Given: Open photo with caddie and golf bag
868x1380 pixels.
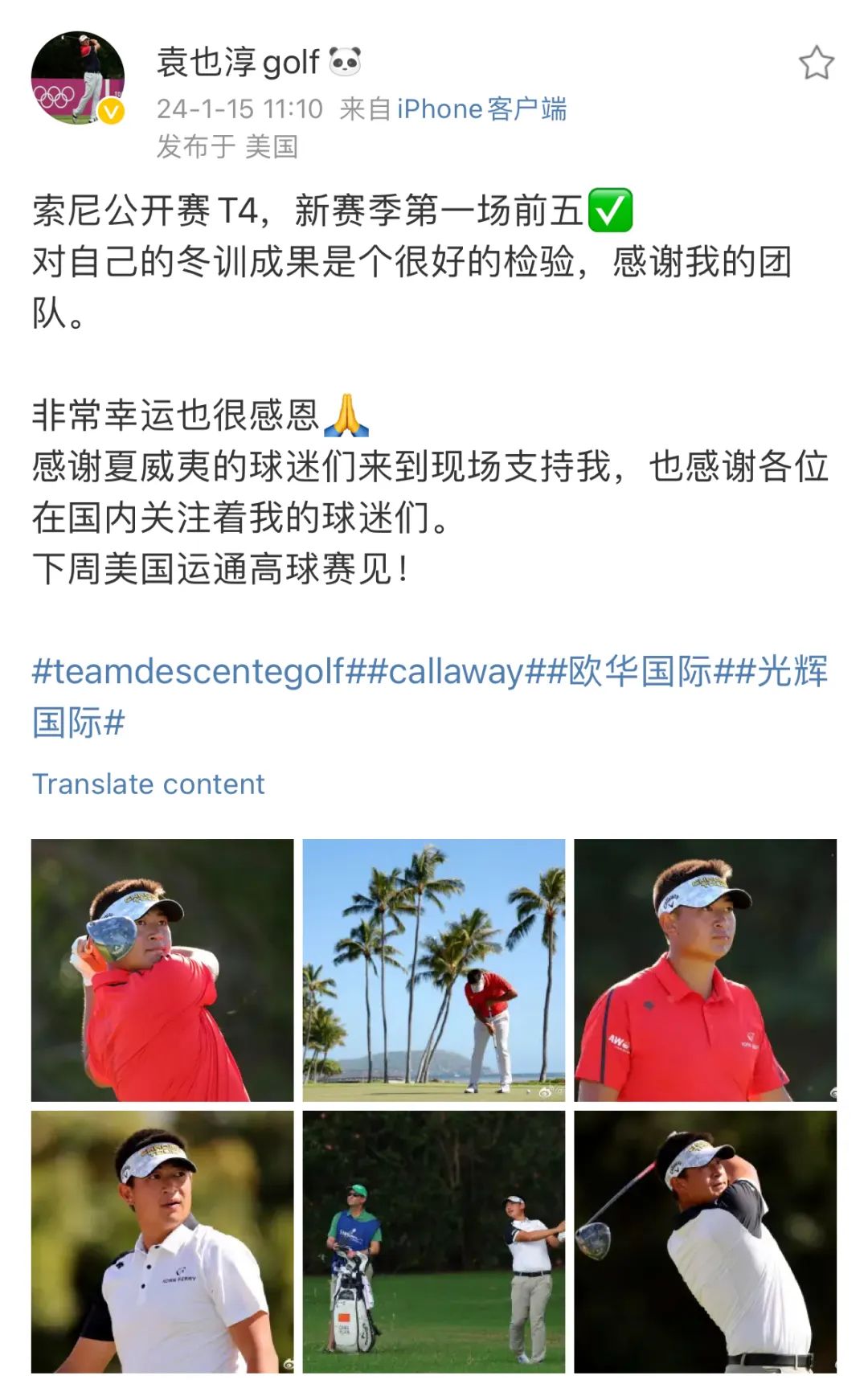Looking at the screenshot, I should [434, 1242].
